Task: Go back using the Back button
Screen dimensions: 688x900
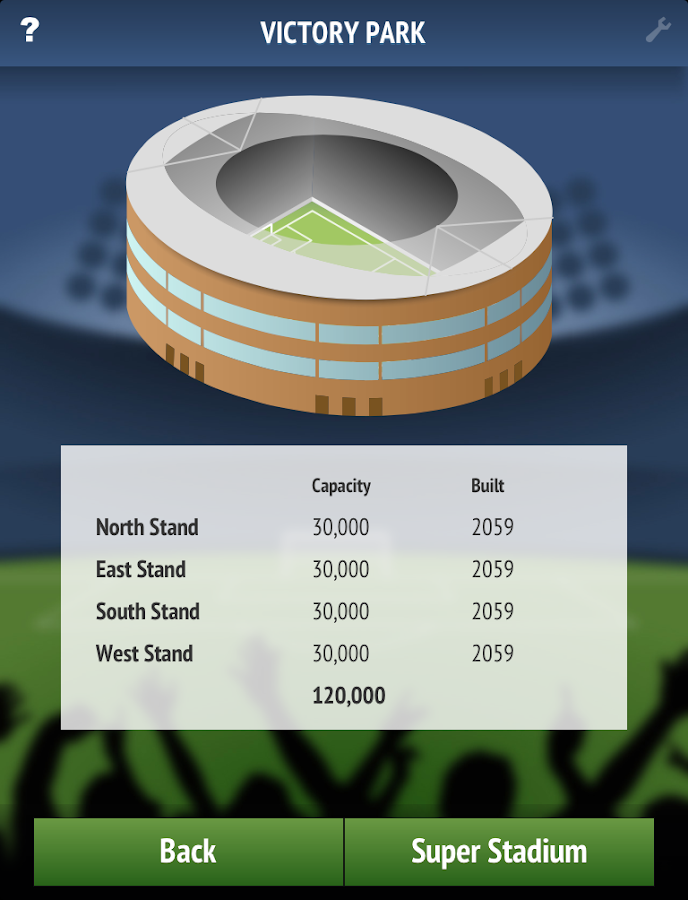Action: point(188,851)
